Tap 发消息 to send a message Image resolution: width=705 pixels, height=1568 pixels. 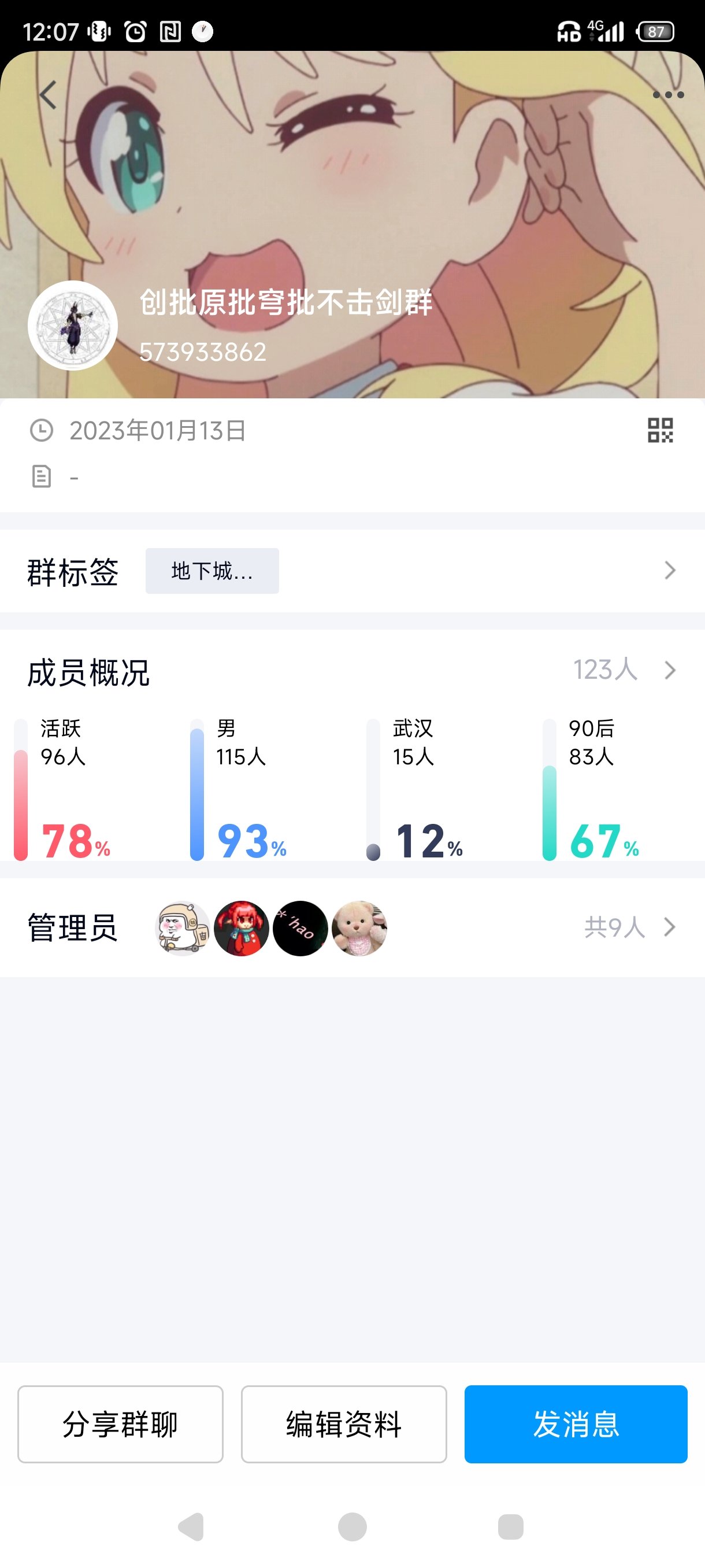pyautogui.click(x=576, y=1425)
